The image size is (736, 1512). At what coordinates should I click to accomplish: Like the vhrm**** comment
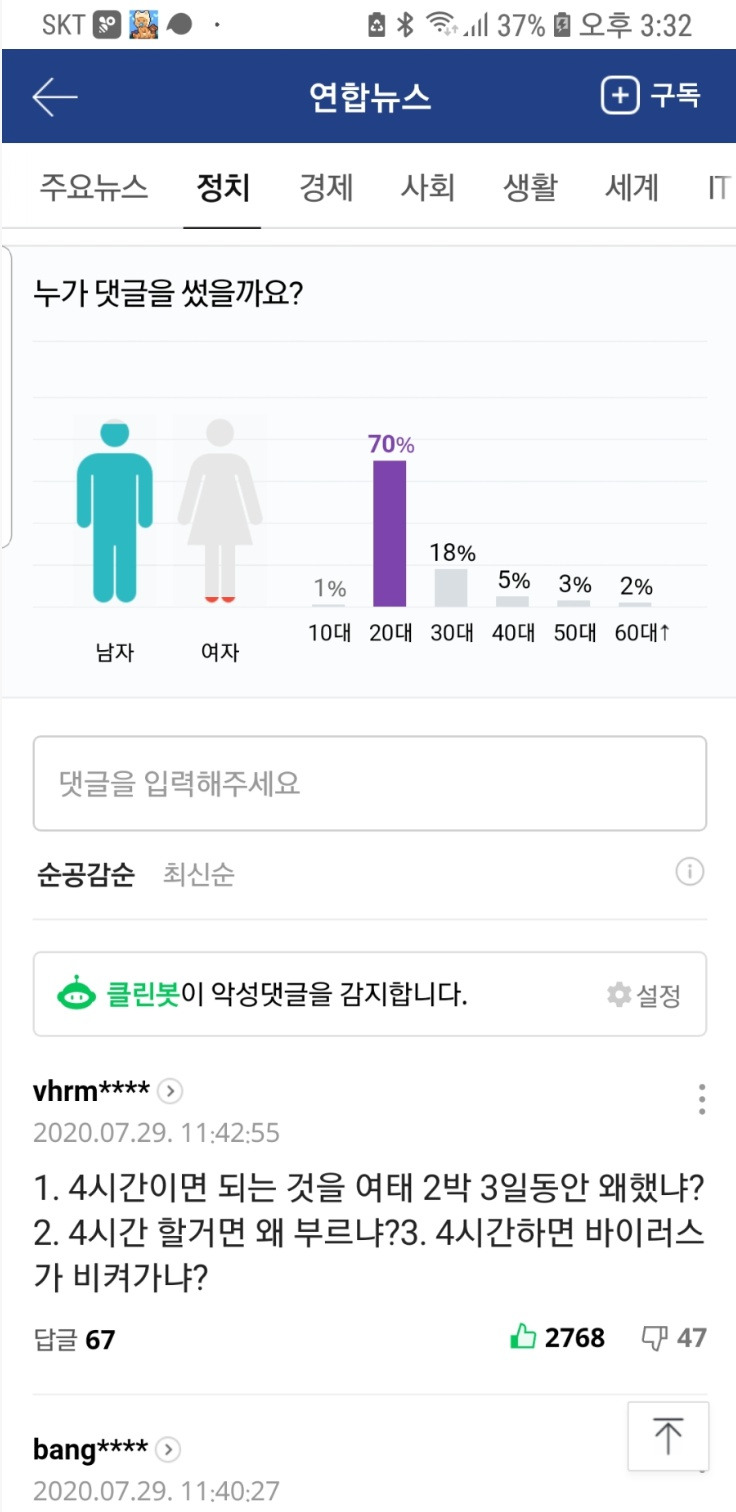557,1337
